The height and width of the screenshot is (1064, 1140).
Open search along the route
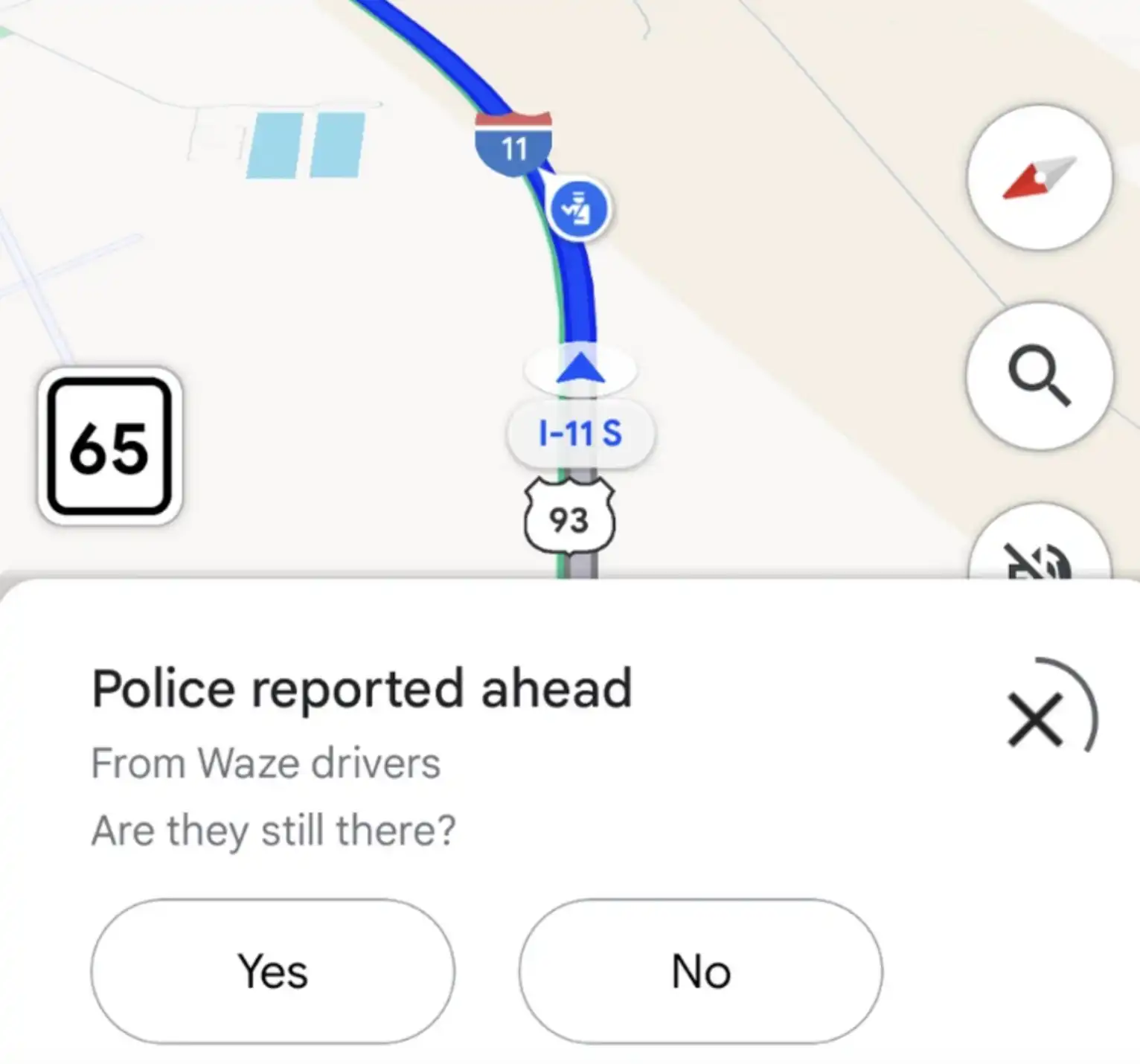coord(1040,376)
